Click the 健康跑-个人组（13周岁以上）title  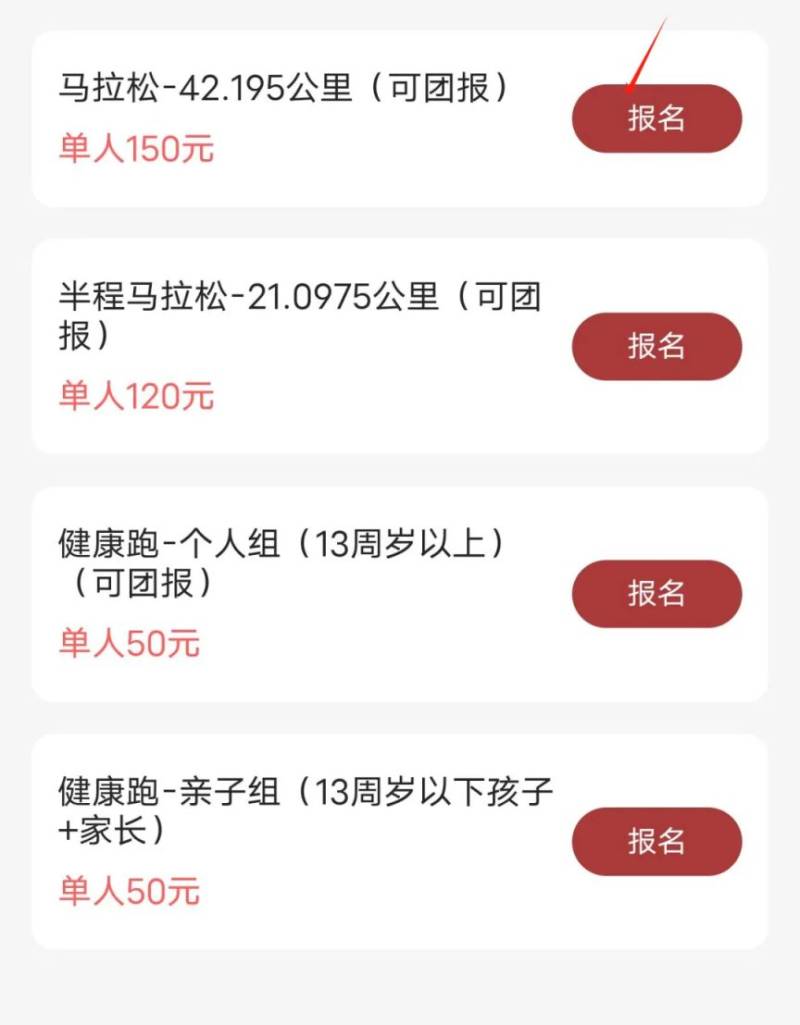280,546
